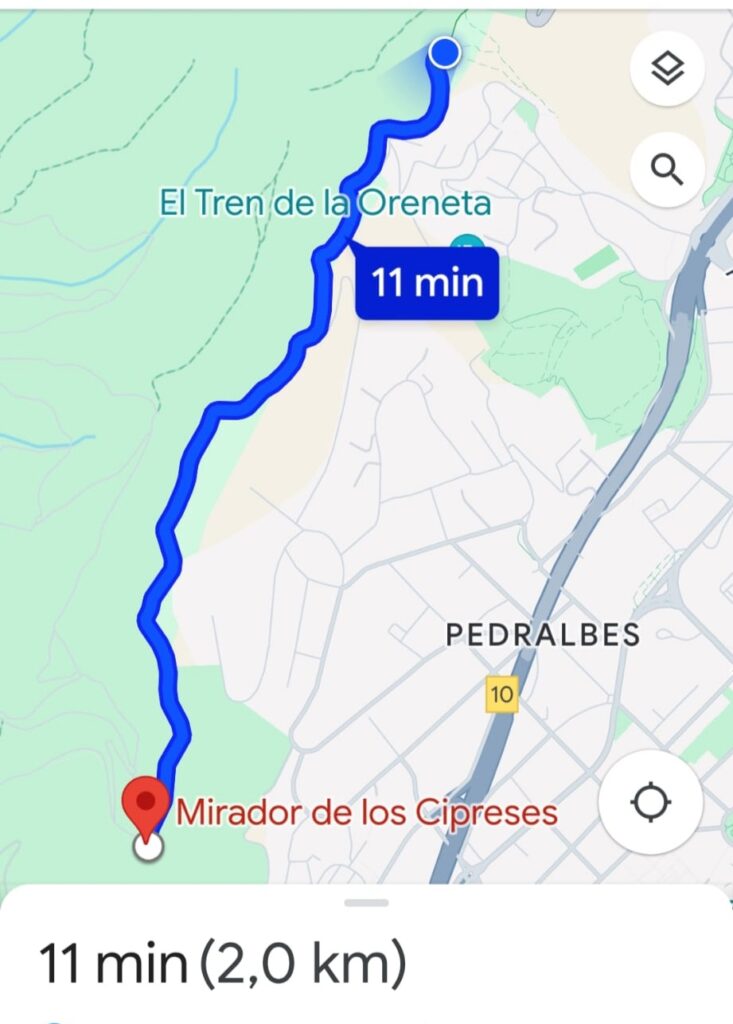Tap the 11 min route label
This screenshot has height=1024, width=733.
(427, 283)
